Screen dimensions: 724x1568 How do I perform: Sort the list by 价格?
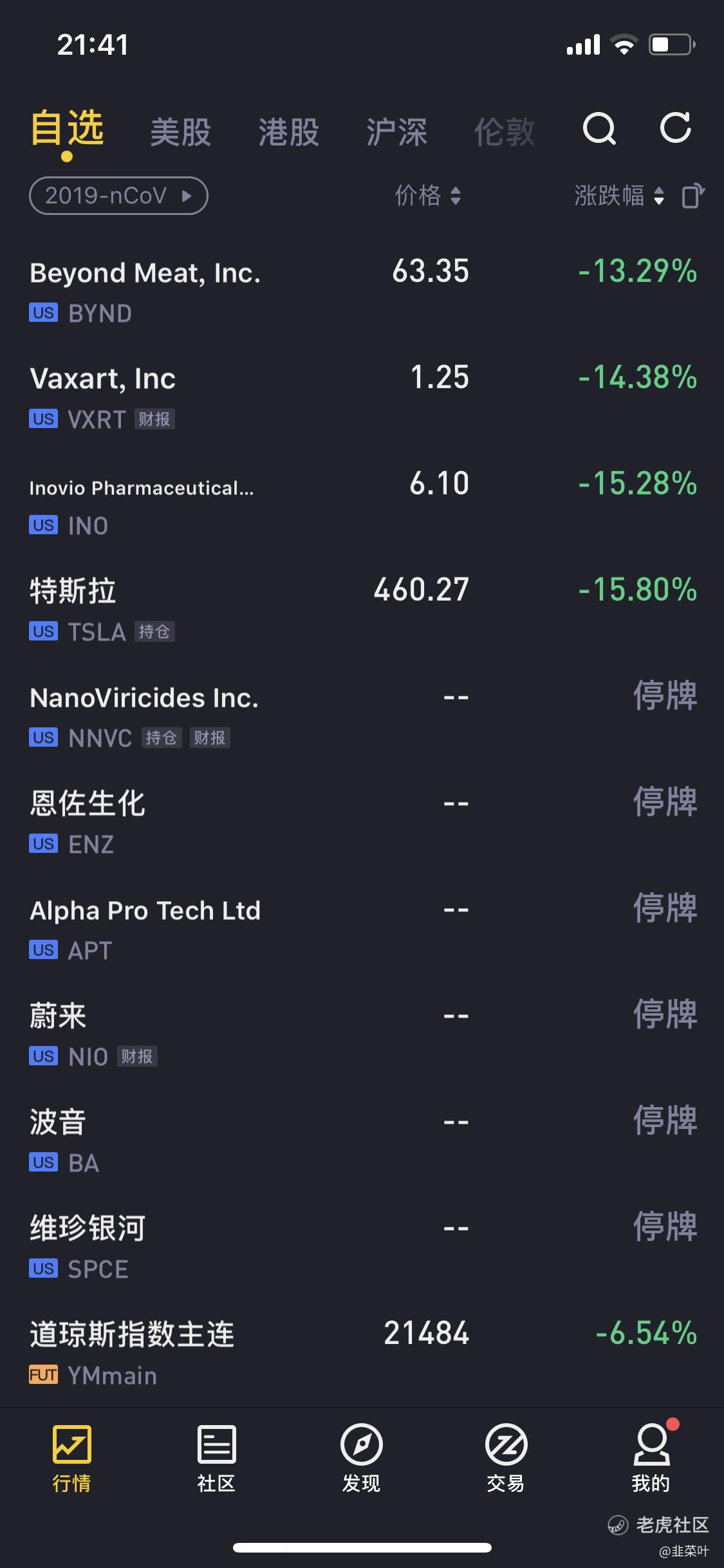[428, 196]
